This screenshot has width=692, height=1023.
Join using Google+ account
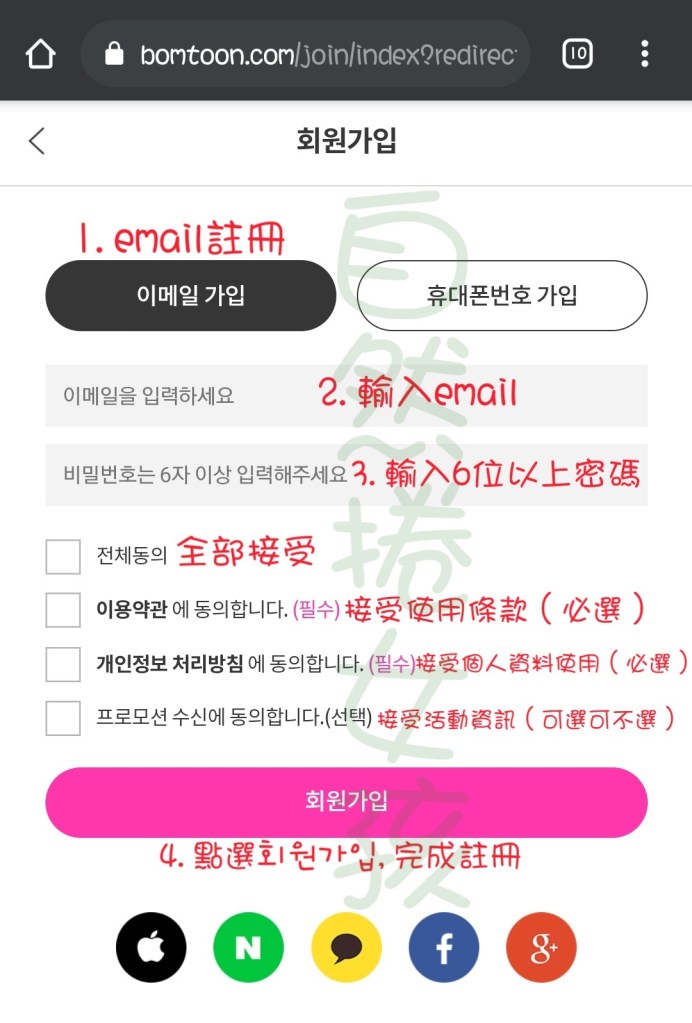pos(541,947)
